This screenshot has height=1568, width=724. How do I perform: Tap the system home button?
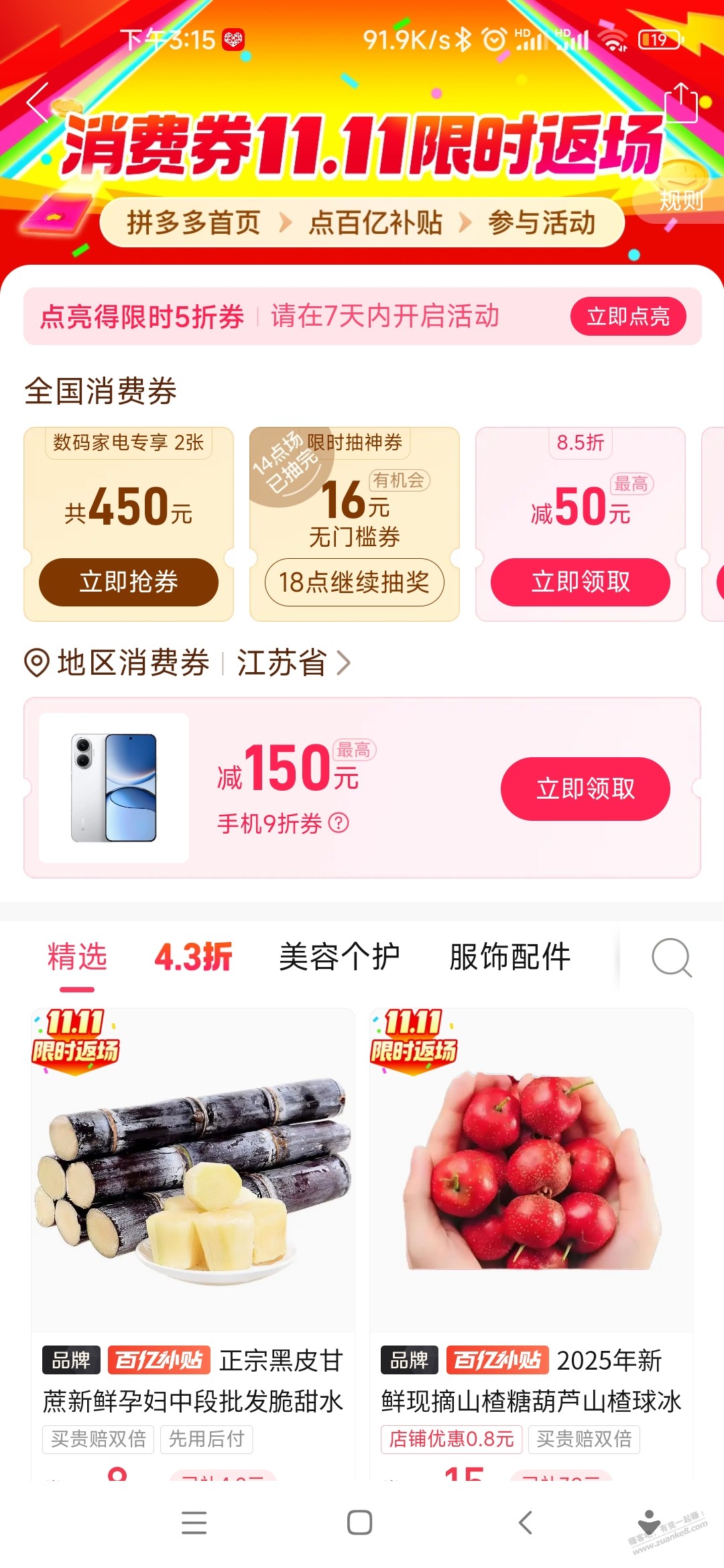(360, 1522)
